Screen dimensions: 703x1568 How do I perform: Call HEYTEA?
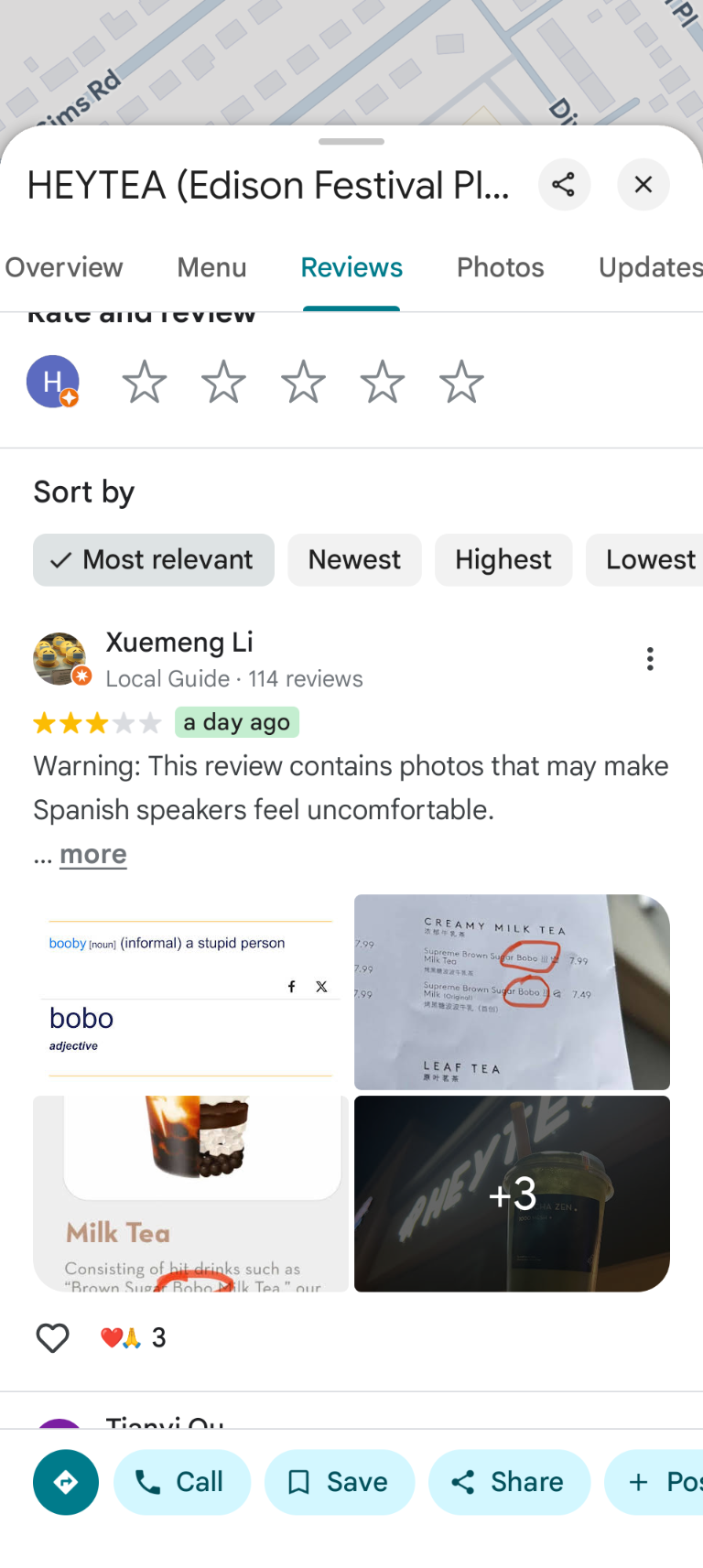181,1482
